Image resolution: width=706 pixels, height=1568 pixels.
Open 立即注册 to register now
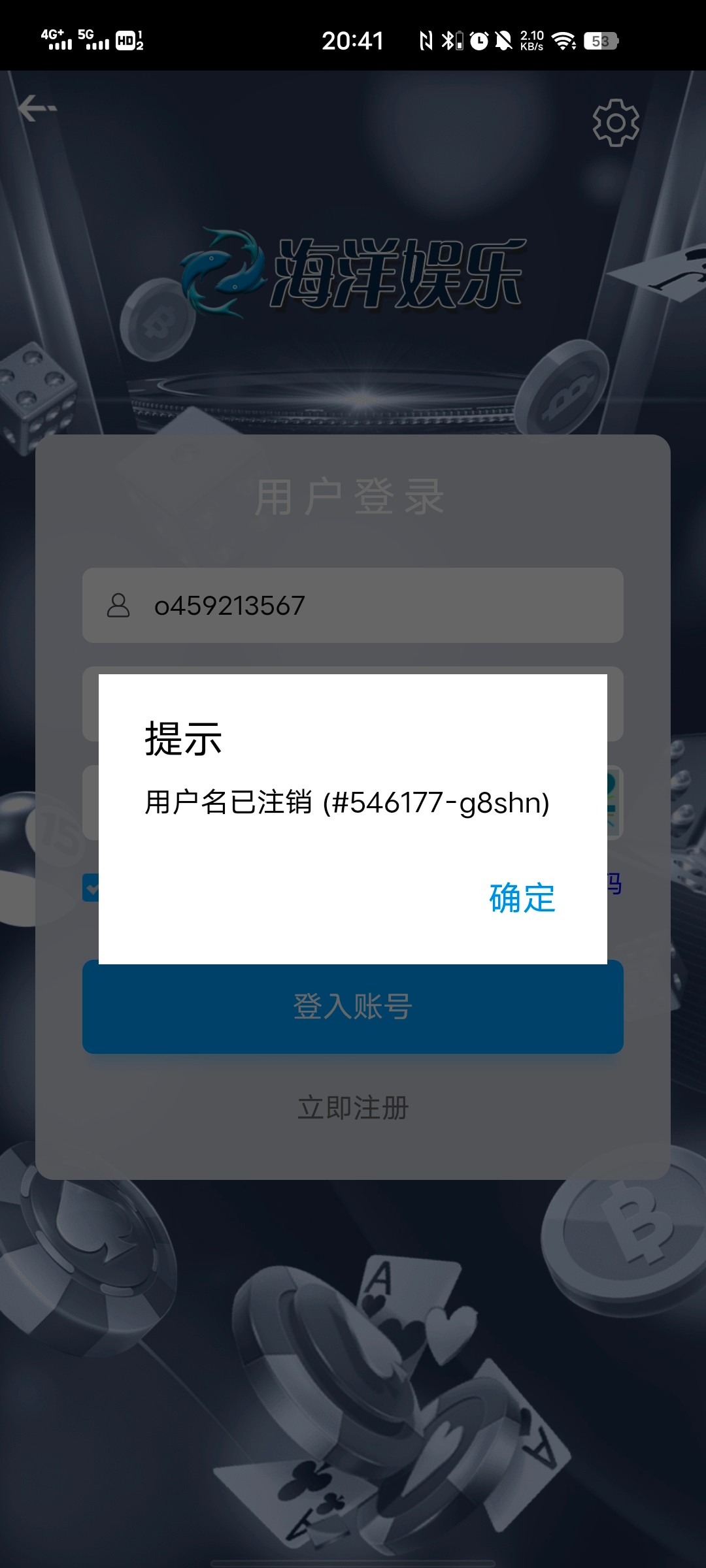point(353,1107)
